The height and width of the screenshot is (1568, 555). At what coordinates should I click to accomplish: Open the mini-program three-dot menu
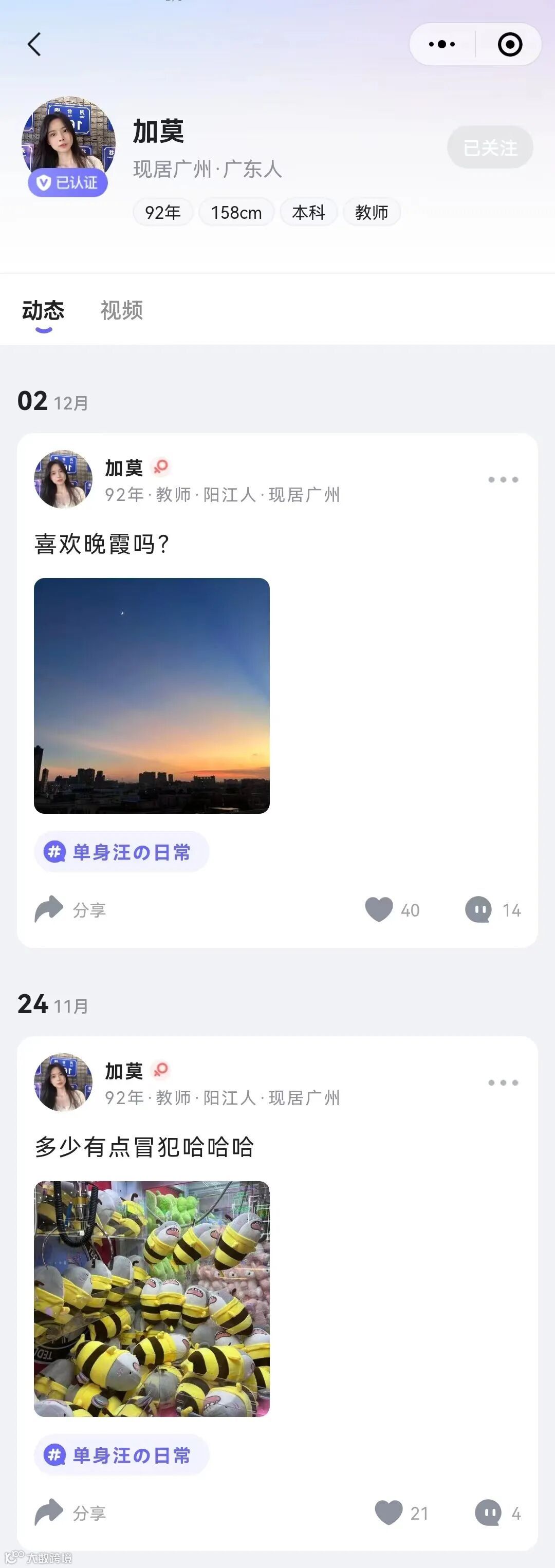coord(442,44)
